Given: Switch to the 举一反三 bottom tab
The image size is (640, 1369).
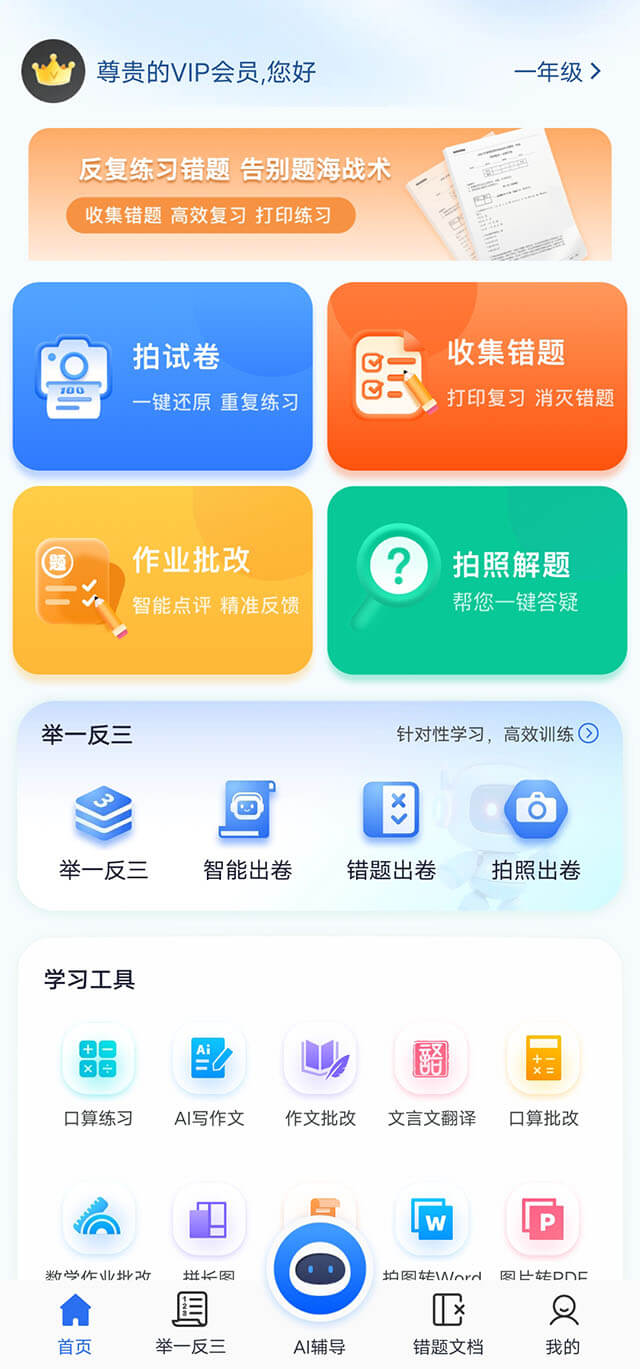Looking at the screenshot, I should tap(190, 1323).
